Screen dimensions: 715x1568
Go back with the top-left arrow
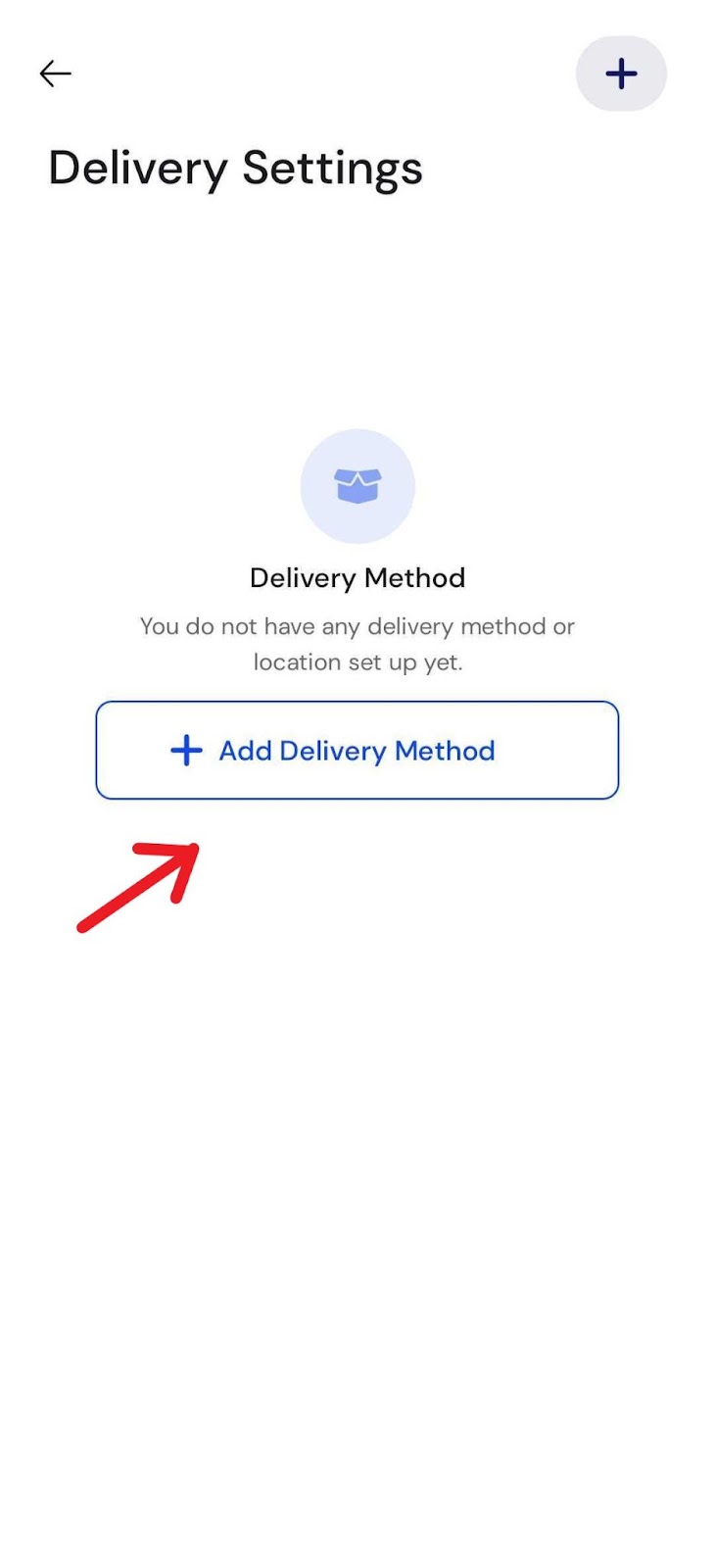(x=55, y=73)
